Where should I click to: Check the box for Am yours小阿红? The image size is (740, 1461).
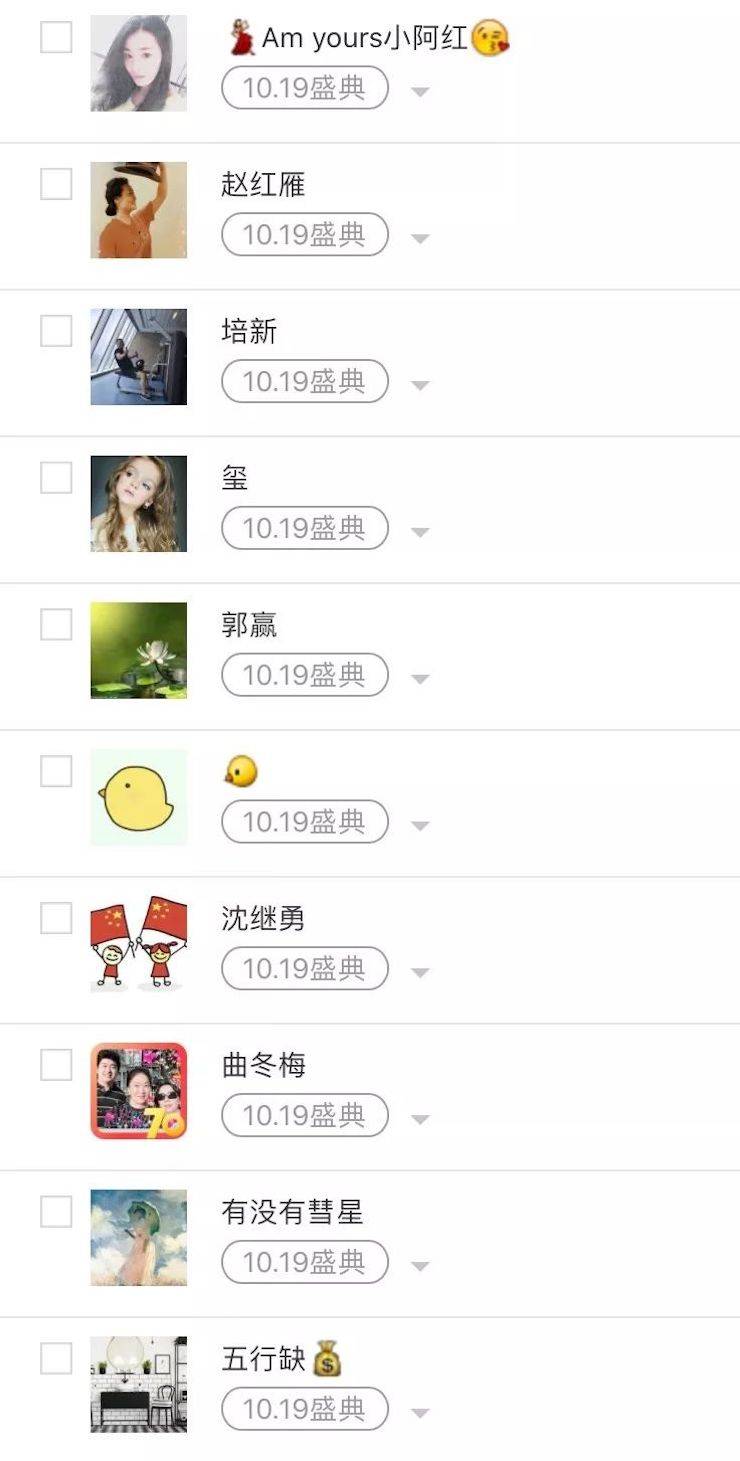tap(56, 38)
